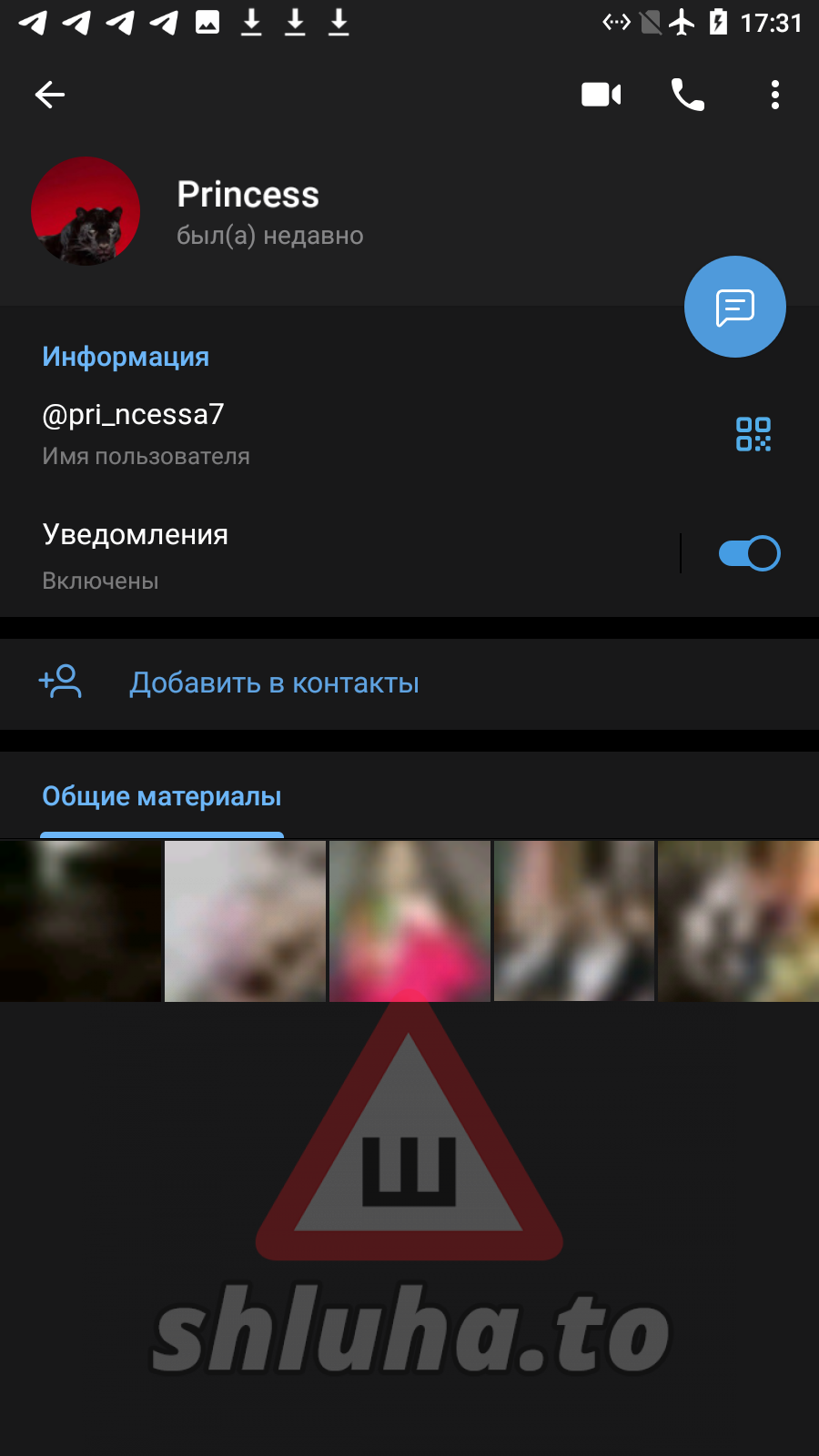
Task: Open Princess's profile photo
Action: pos(86,212)
